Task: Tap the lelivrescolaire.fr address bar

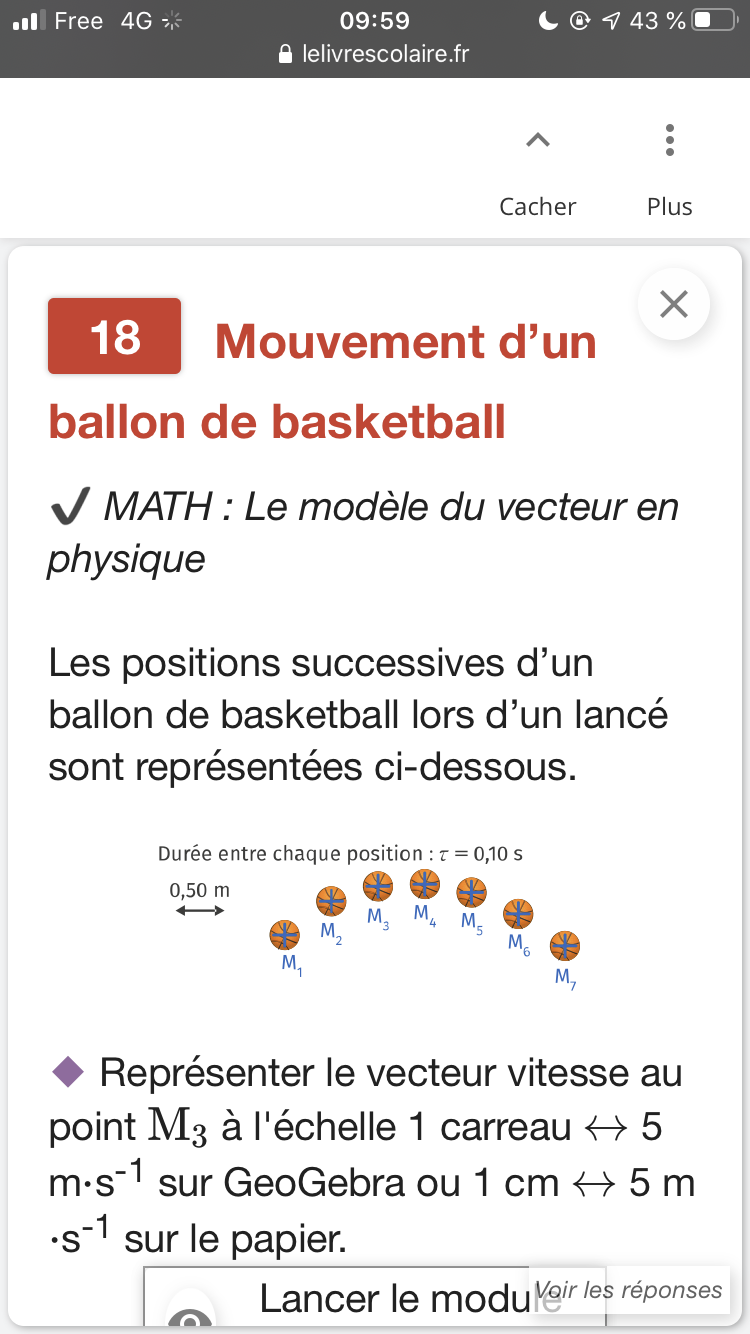Action: [375, 54]
